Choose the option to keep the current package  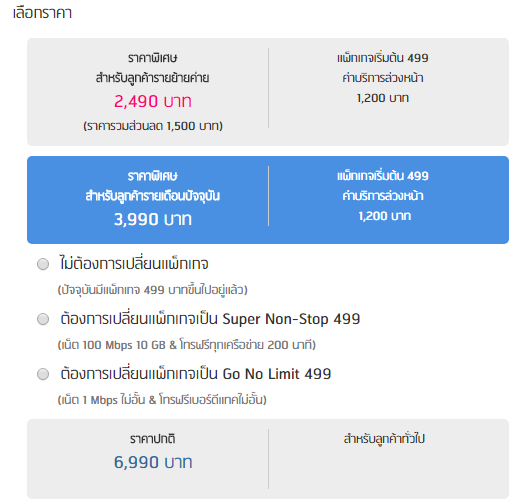[43, 264]
